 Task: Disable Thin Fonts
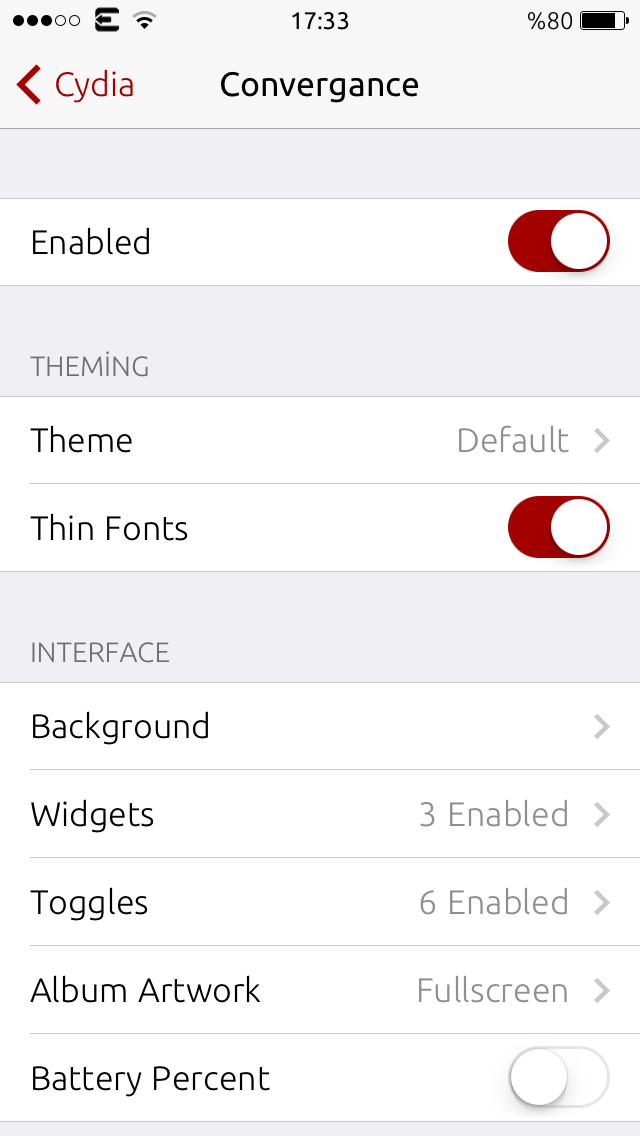coord(558,527)
